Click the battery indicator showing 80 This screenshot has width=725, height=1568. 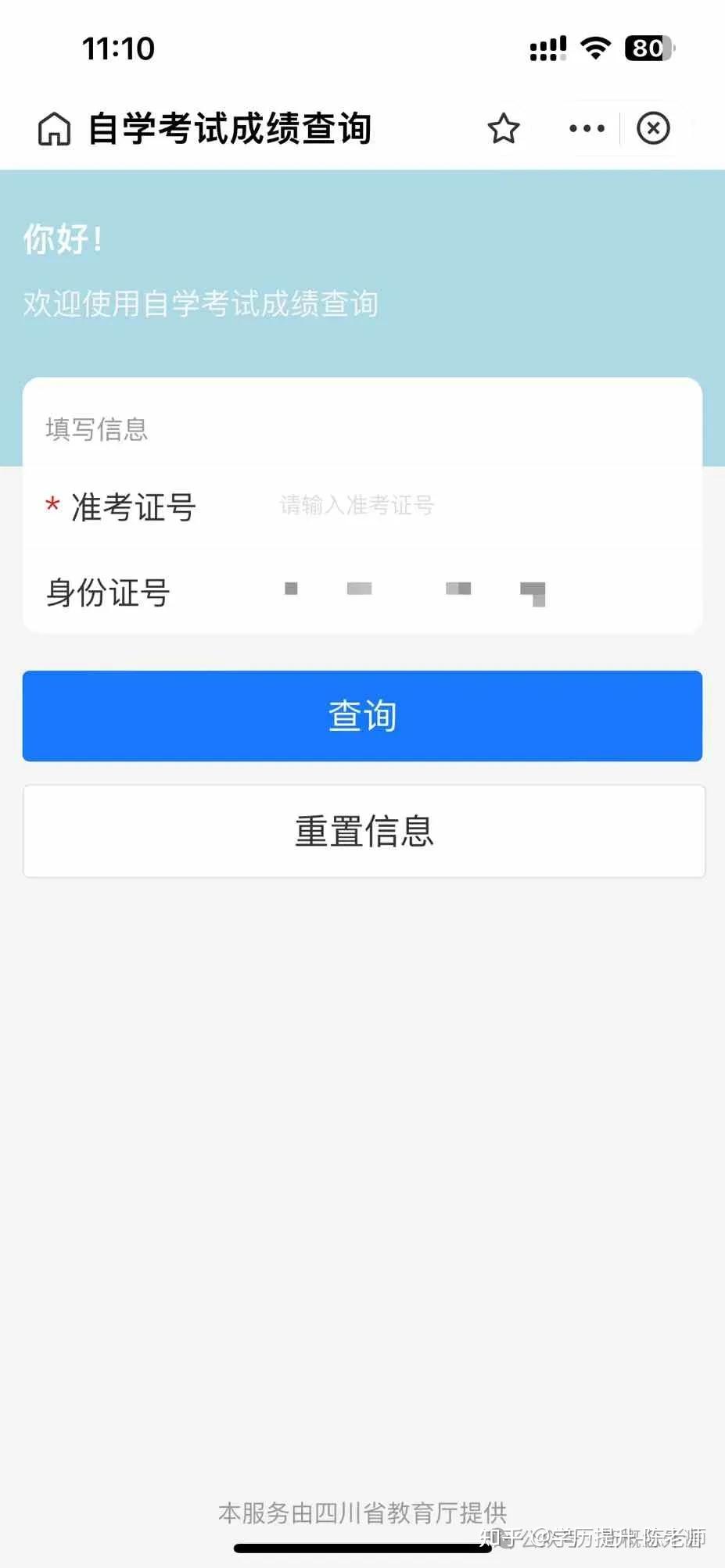pos(648,48)
